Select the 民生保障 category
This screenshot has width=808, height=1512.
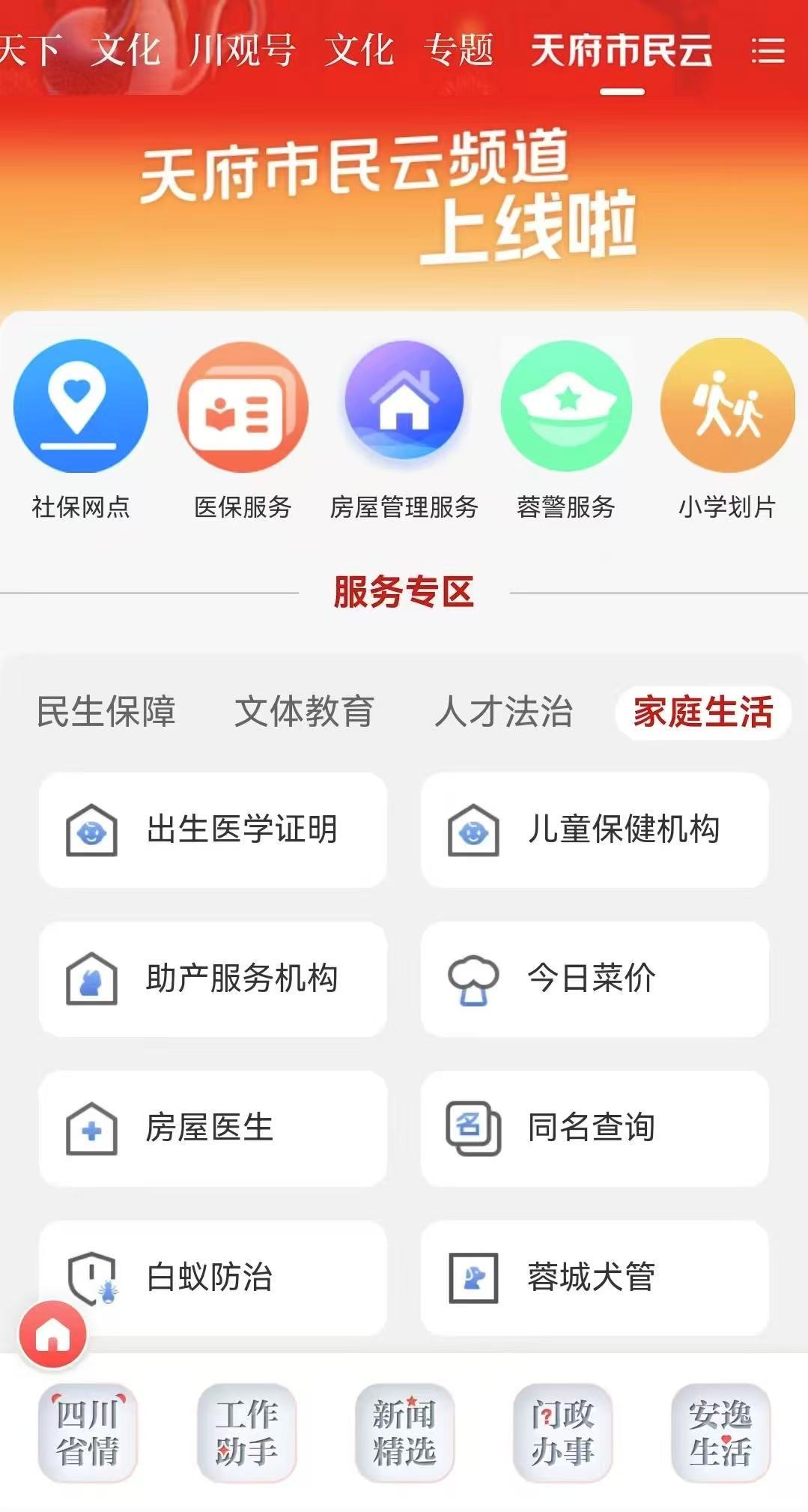click(x=106, y=711)
